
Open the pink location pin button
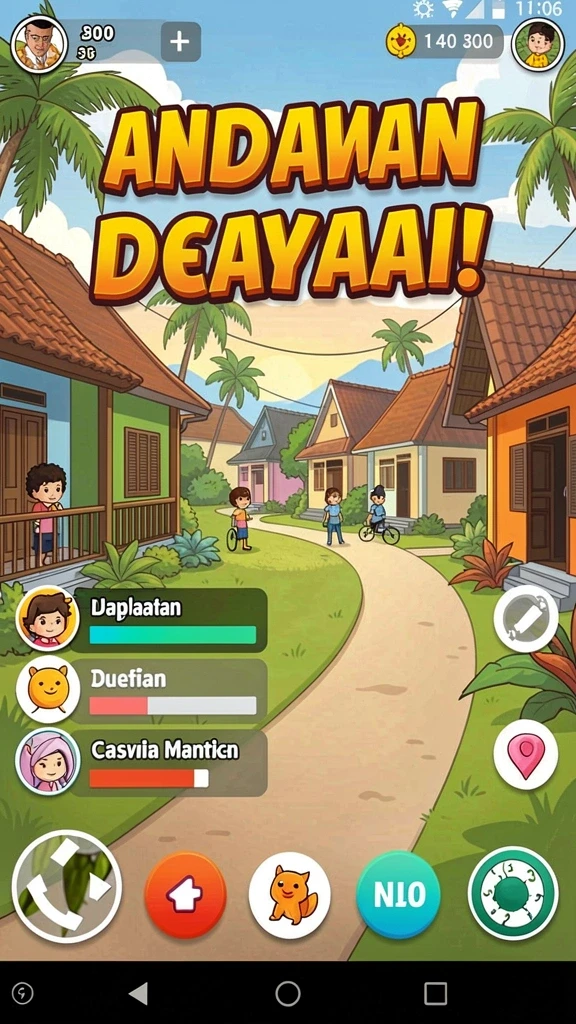pyautogui.click(x=526, y=755)
